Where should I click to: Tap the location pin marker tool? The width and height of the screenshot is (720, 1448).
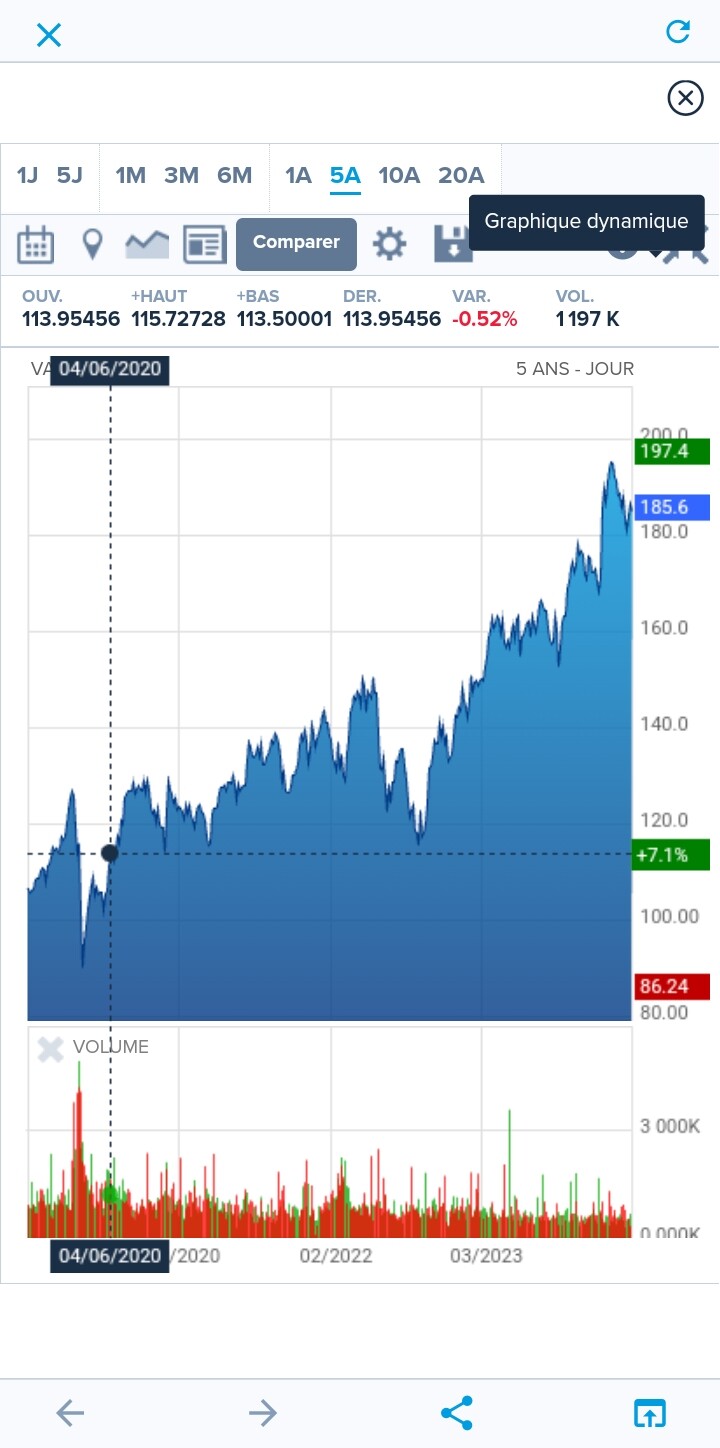pos(92,244)
